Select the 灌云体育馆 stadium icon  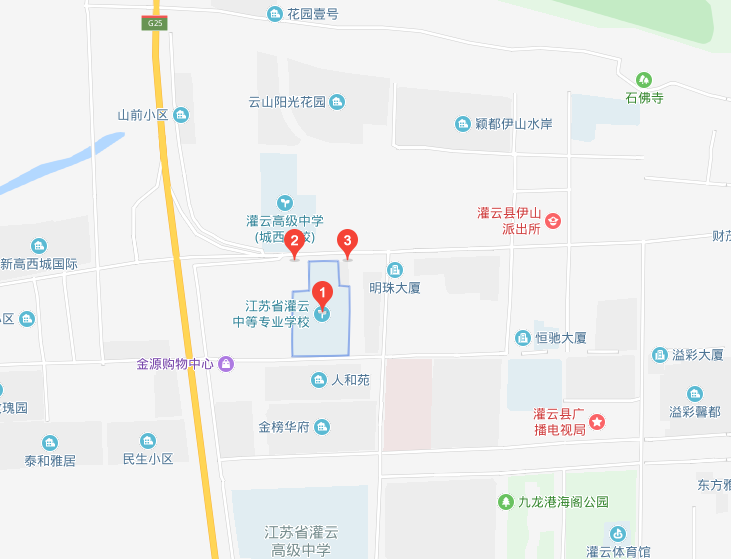[617, 535]
